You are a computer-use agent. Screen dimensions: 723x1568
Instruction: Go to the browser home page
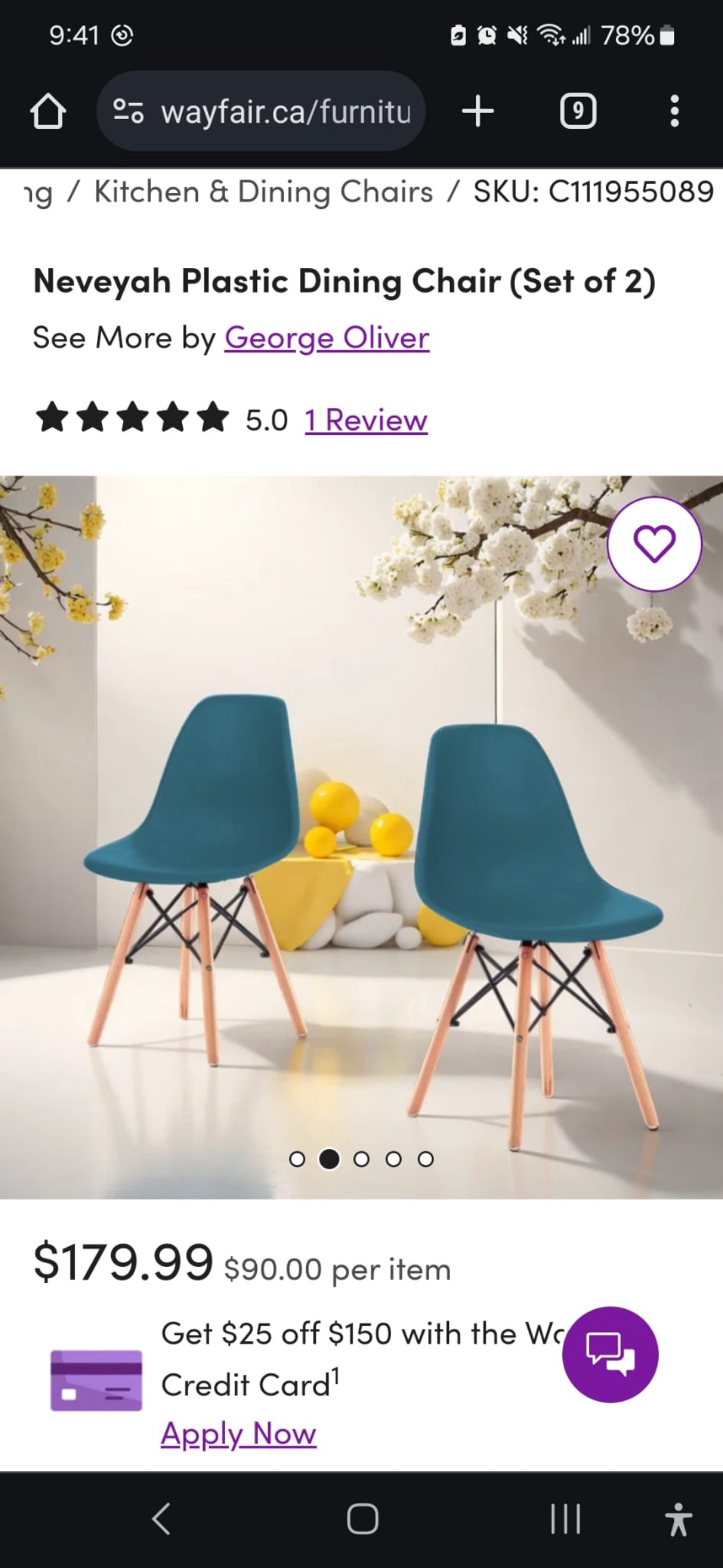coord(47,112)
